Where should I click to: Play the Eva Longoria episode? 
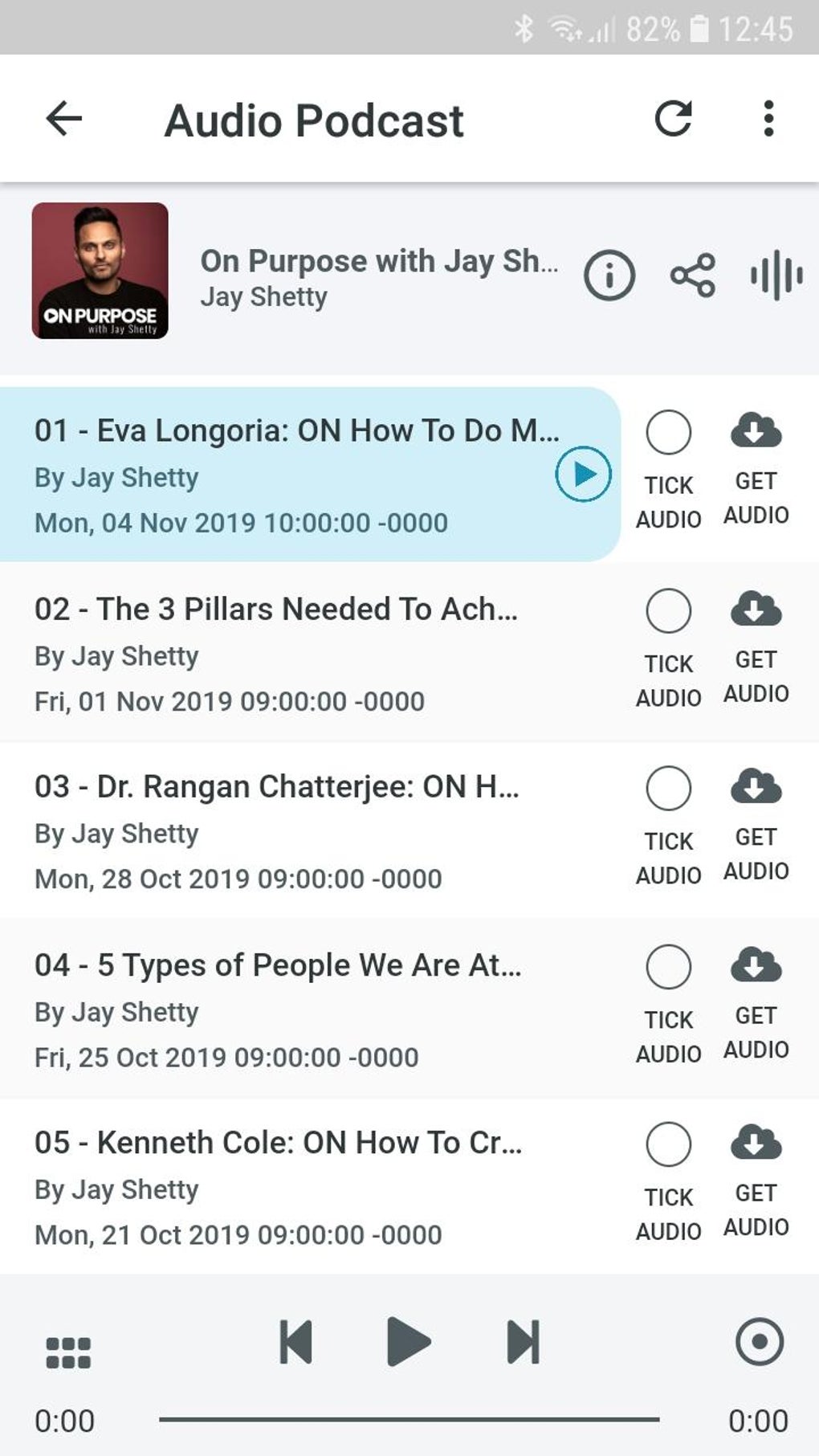tap(583, 475)
